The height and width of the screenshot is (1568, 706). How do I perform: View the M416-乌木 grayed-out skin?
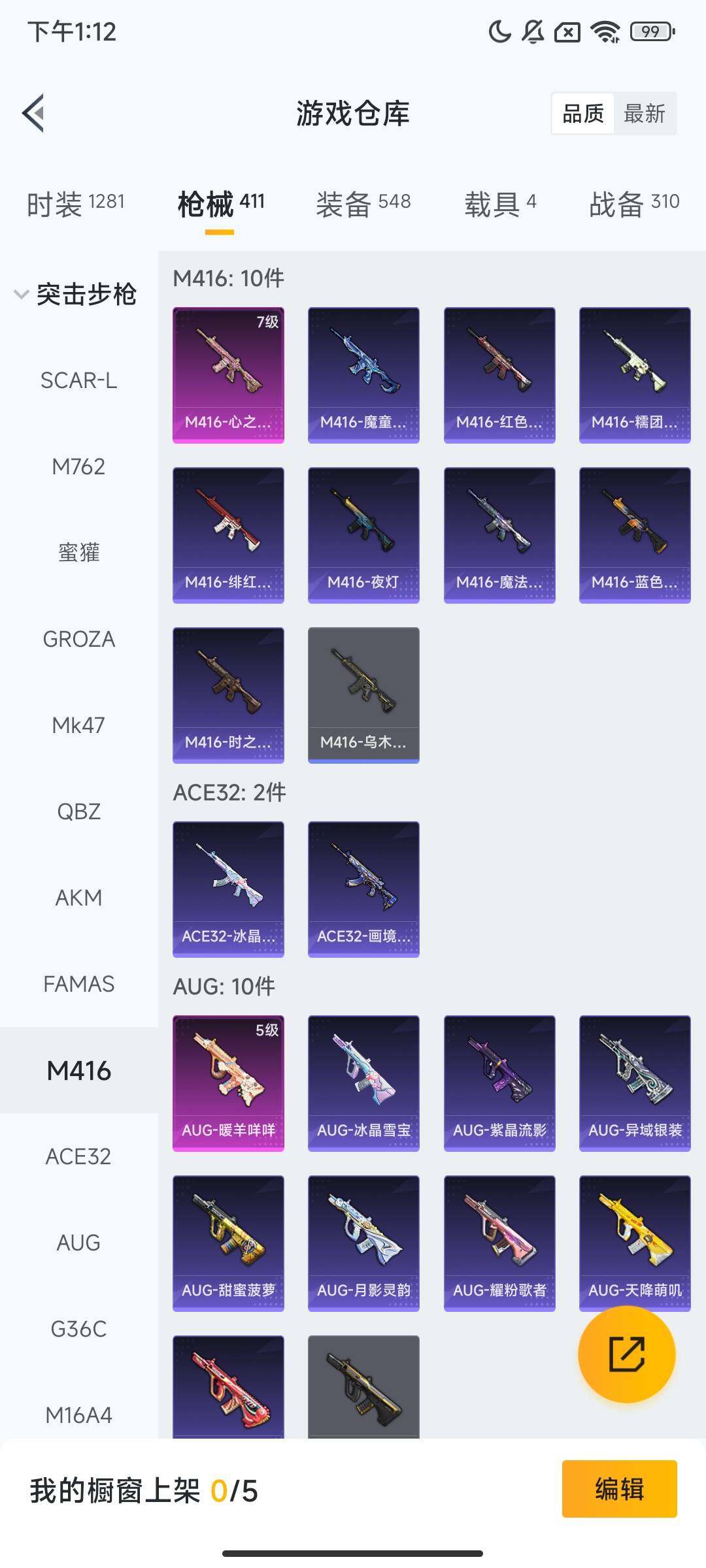pyautogui.click(x=363, y=696)
